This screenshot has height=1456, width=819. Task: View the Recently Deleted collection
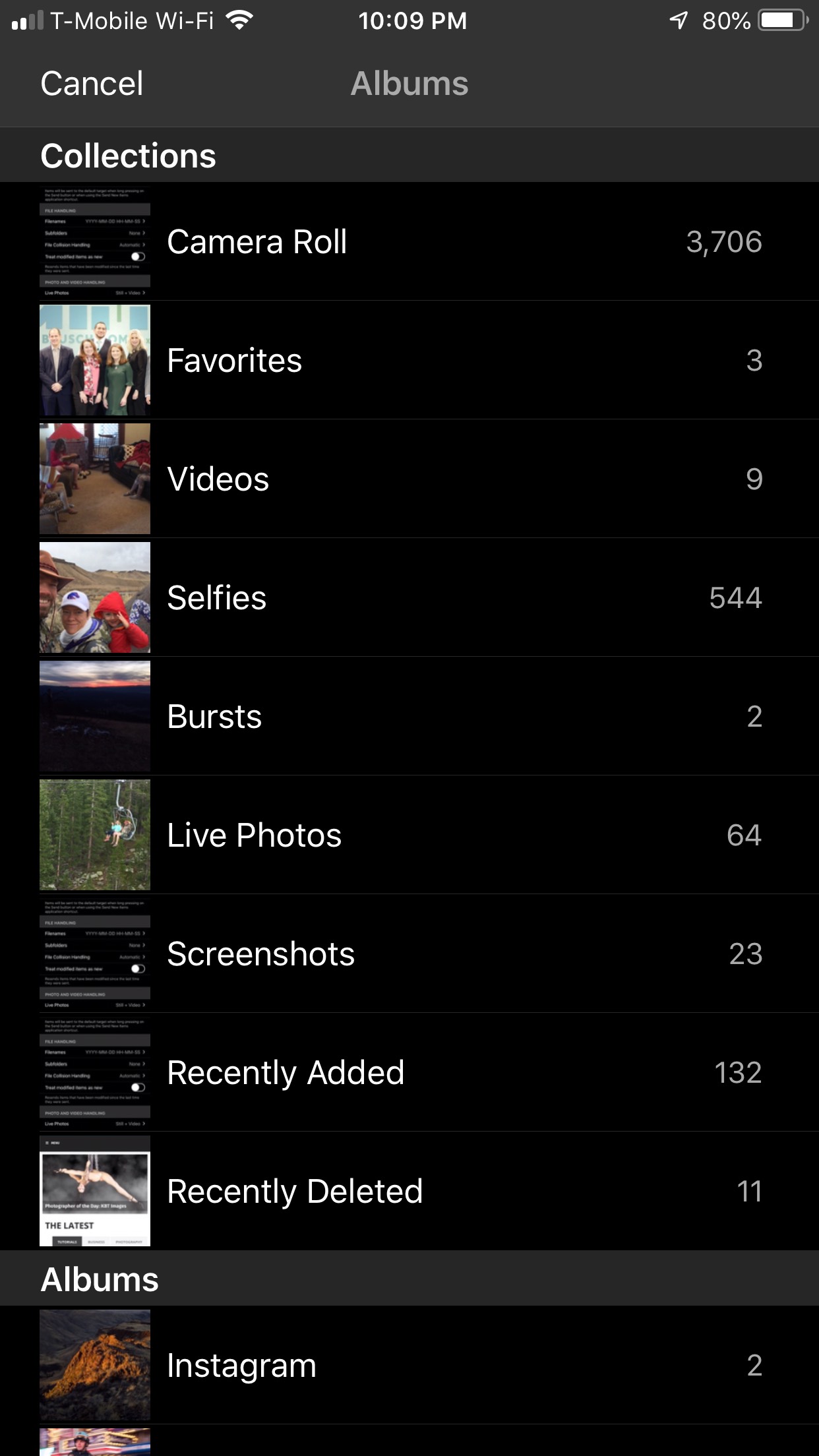click(295, 1191)
